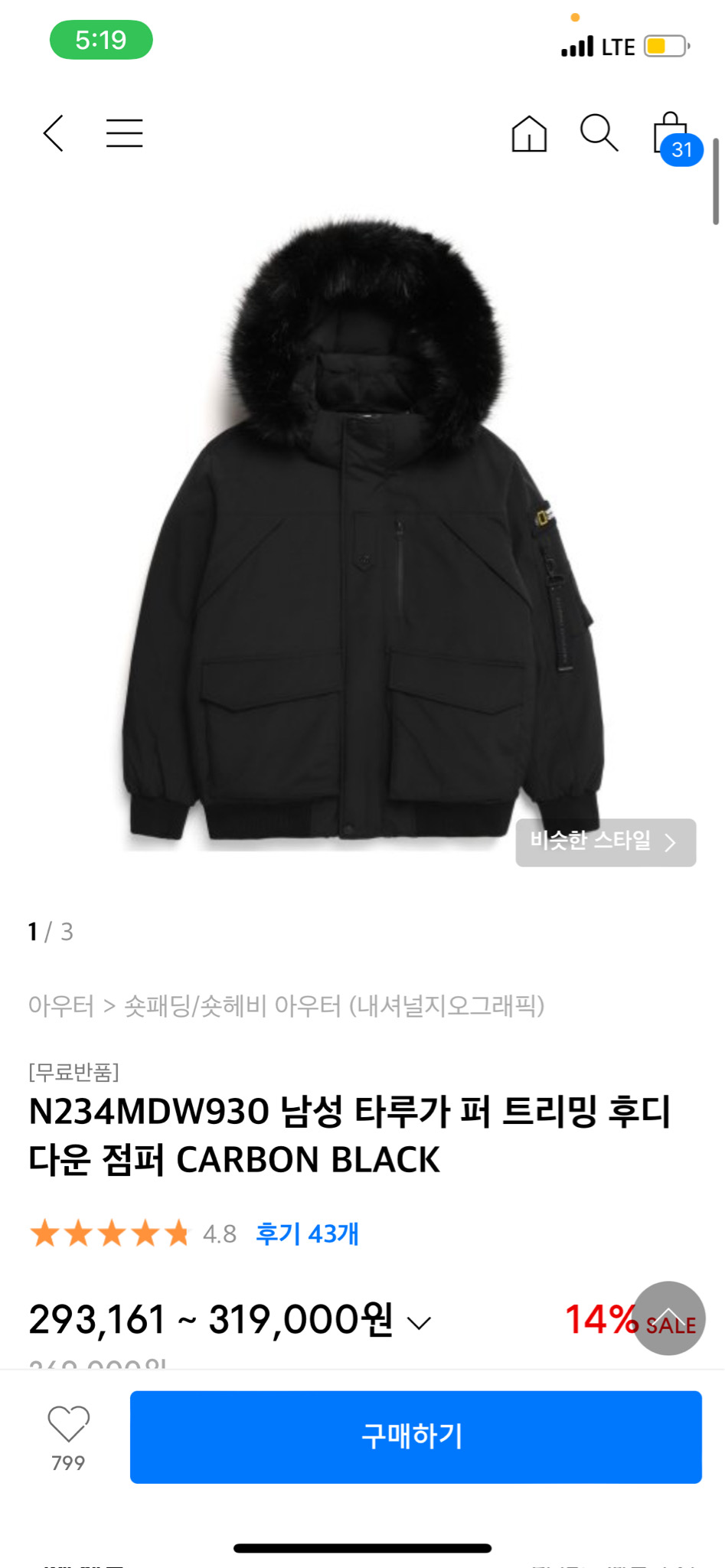Tap the back arrow icon
Image resolution: width=725 pixels, height=1568 pixels.
coord(53,134)
